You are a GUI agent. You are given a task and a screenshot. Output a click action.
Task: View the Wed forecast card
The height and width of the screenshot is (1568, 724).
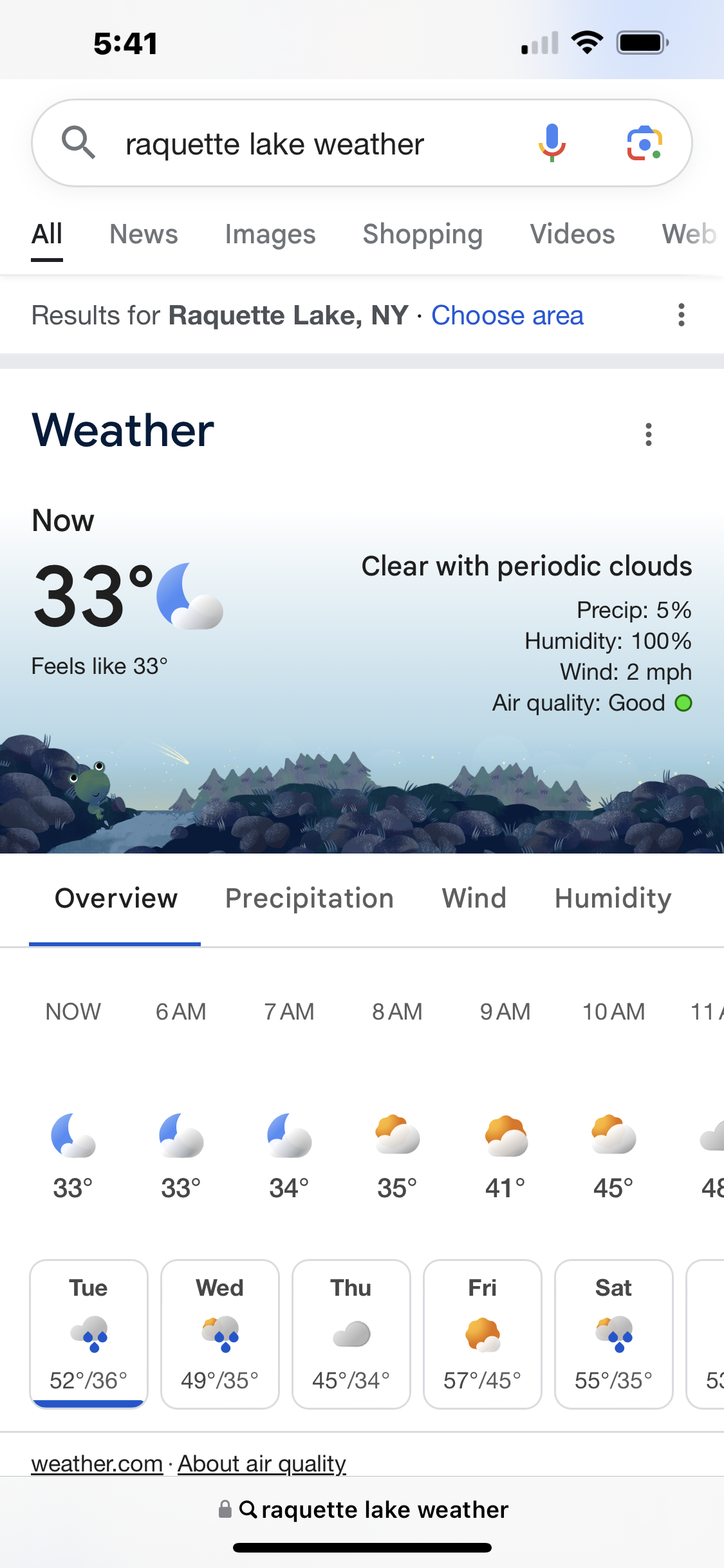tap(220, 1334)
